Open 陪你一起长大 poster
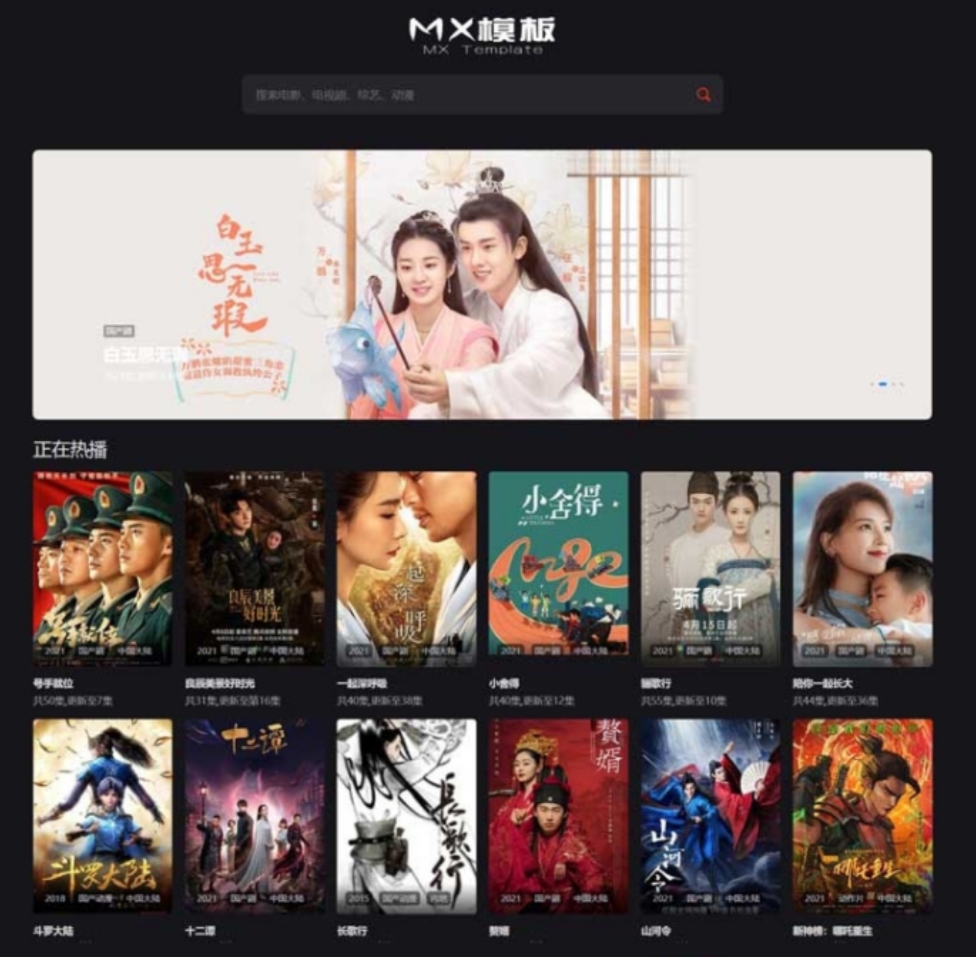This screenshot has width=976, height=957. click(863, 568)
